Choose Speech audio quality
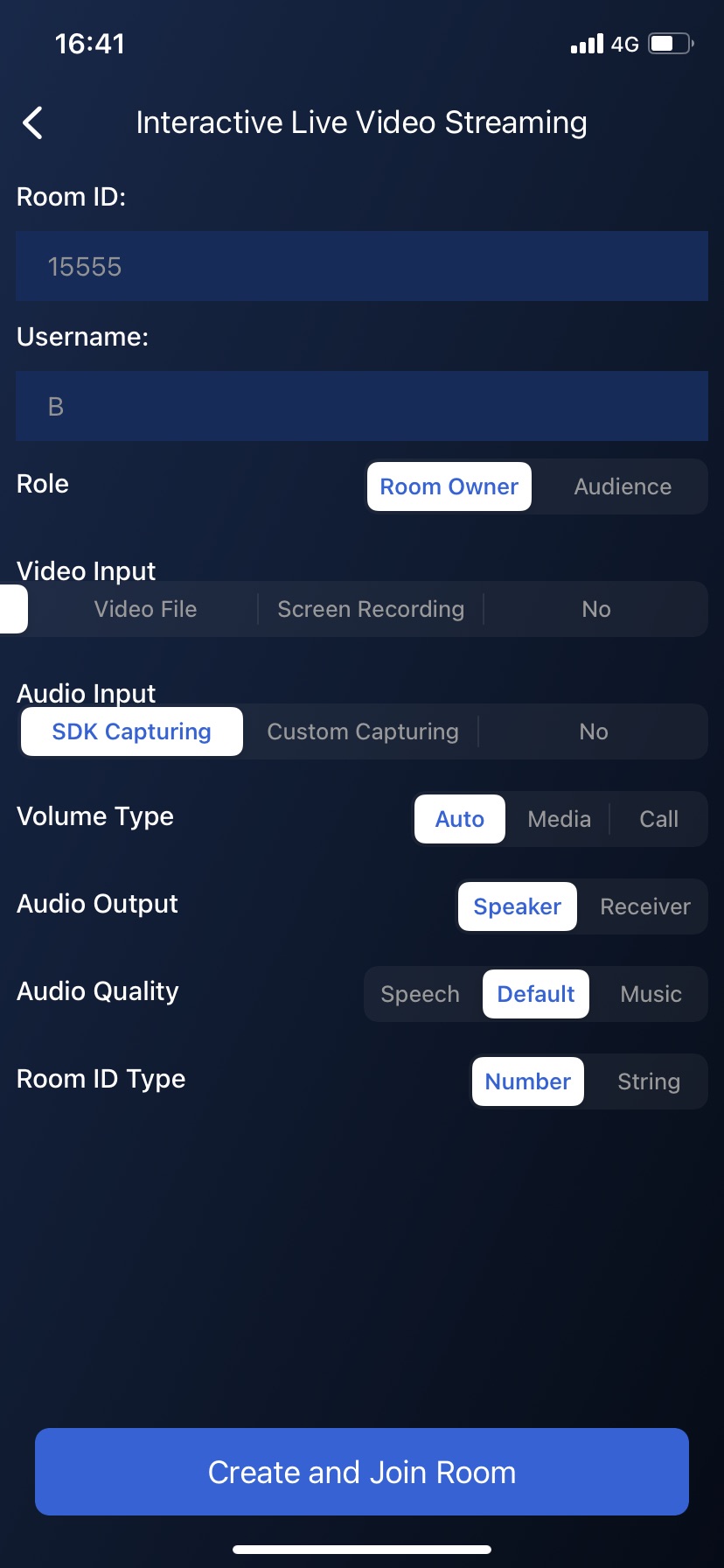The image size is (724, 1568). tap(420, 994)
